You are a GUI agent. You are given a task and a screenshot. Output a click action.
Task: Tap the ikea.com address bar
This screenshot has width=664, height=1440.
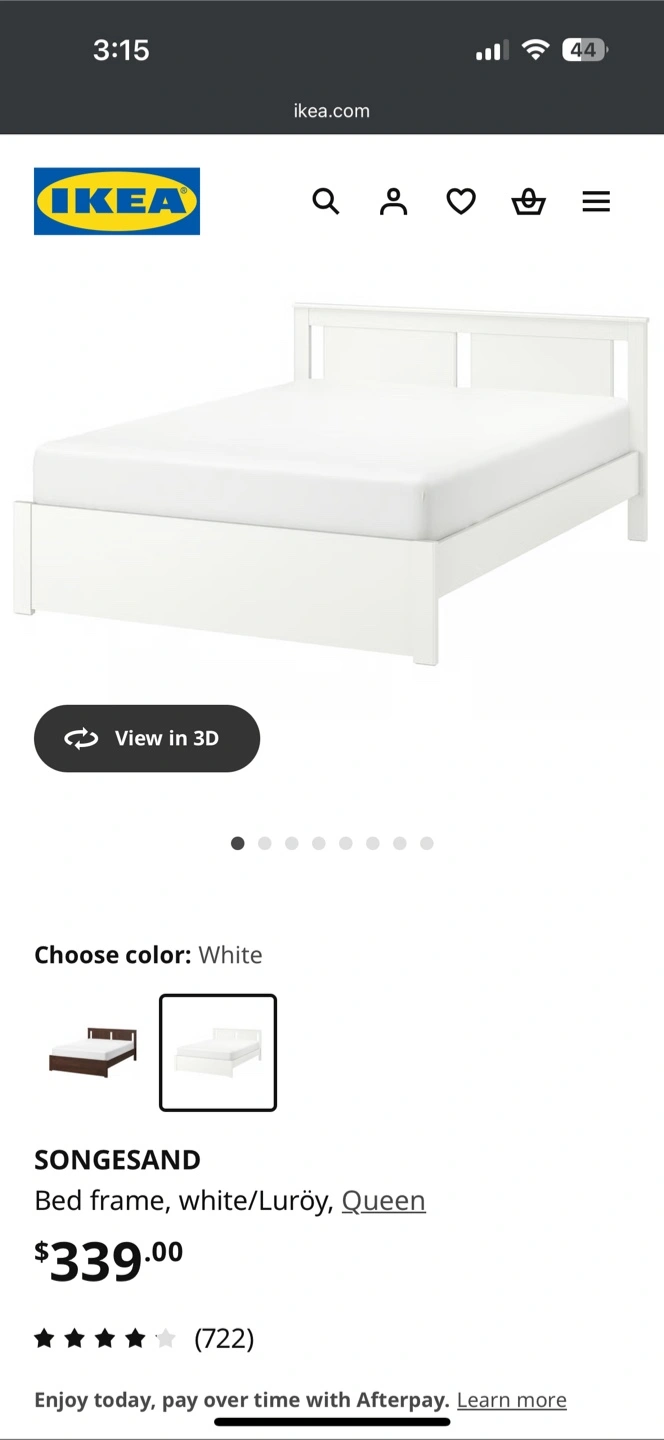click(332, 111)
